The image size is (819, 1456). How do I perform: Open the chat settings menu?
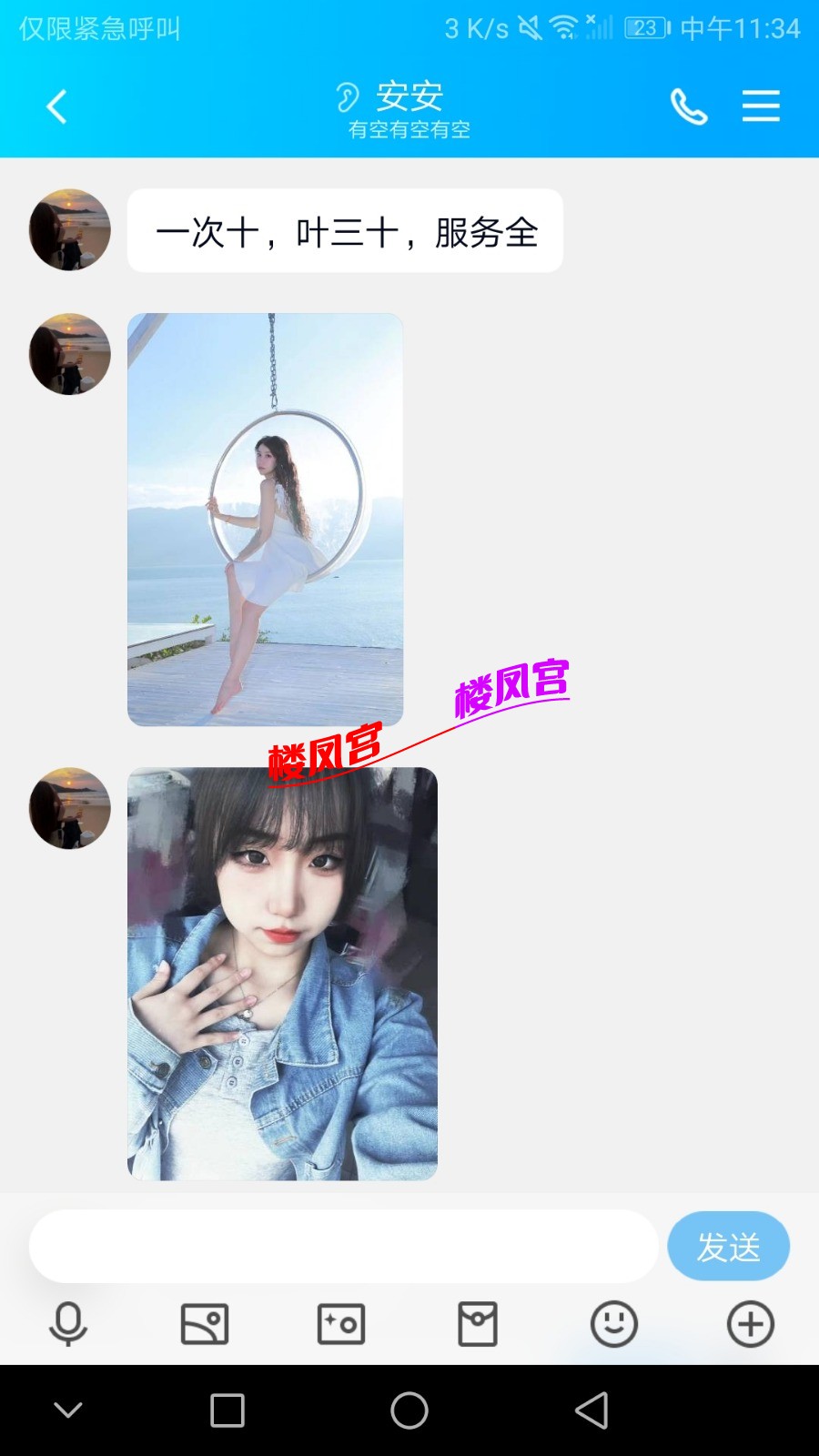point(761,106)
